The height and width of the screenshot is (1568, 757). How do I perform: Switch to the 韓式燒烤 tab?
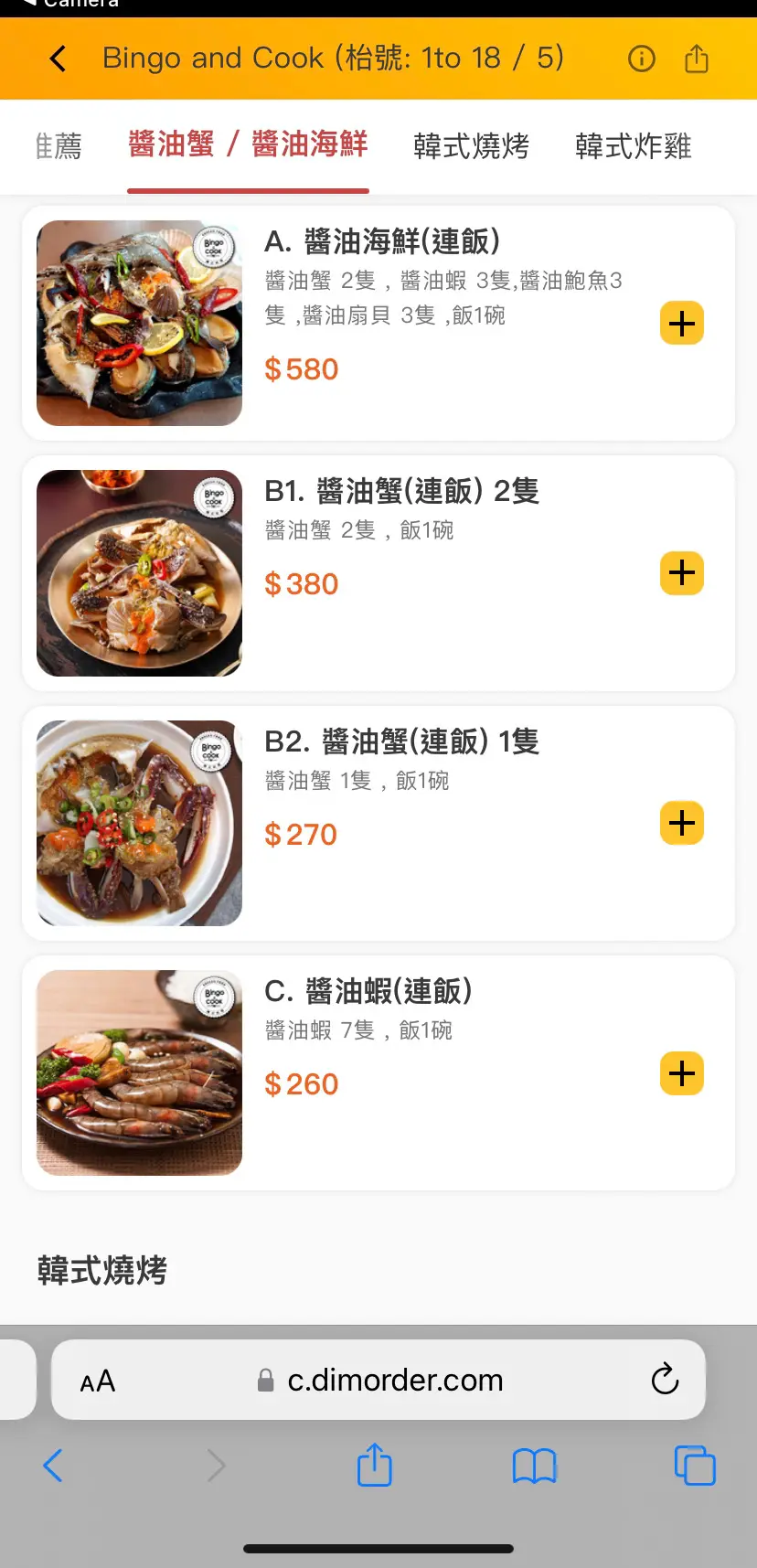(471, 146)
